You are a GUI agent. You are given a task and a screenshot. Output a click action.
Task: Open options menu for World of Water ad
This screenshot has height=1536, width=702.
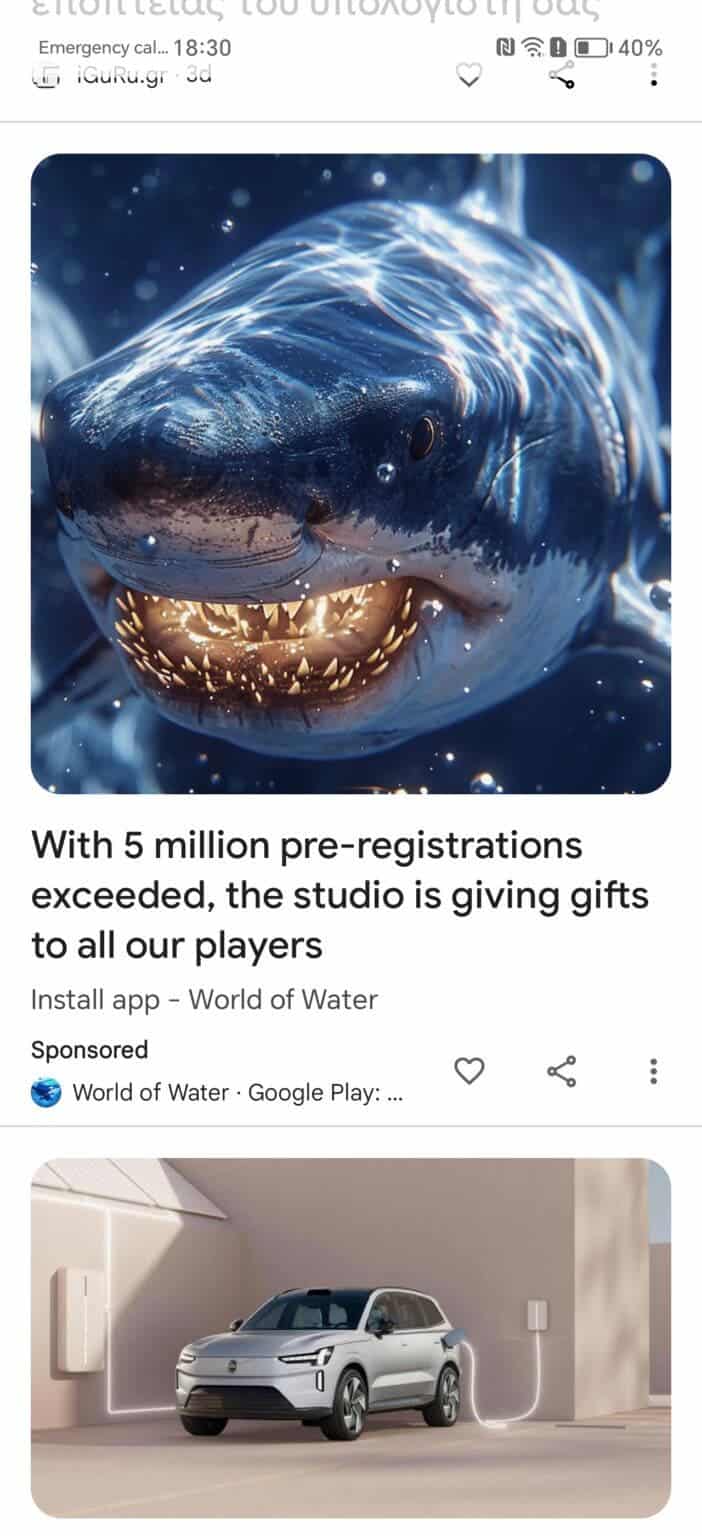[x=654, y=1071]
